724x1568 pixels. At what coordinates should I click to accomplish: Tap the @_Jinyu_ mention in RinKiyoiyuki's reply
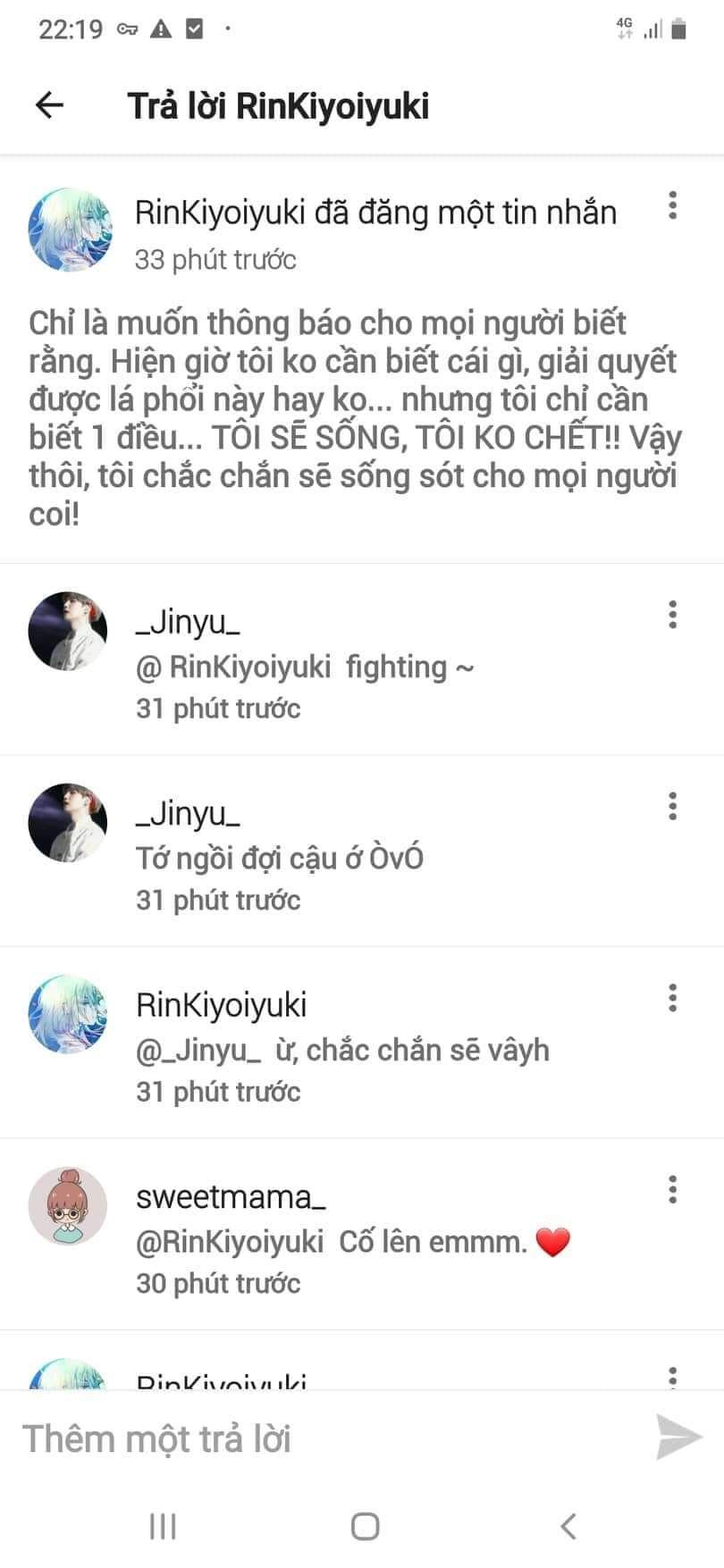pyautogui.click(x=198, y=1050)
